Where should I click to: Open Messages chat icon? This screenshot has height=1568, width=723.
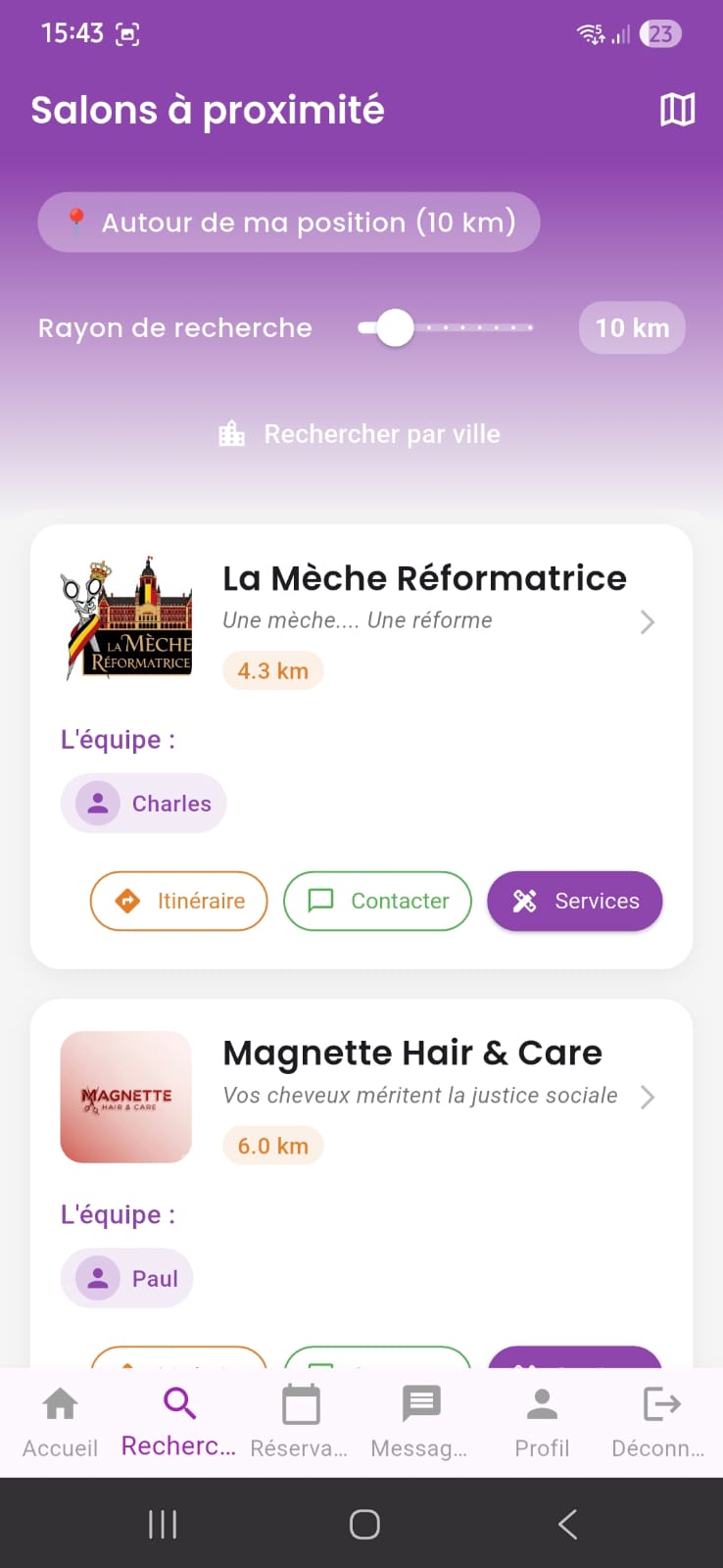[420, 1402]
